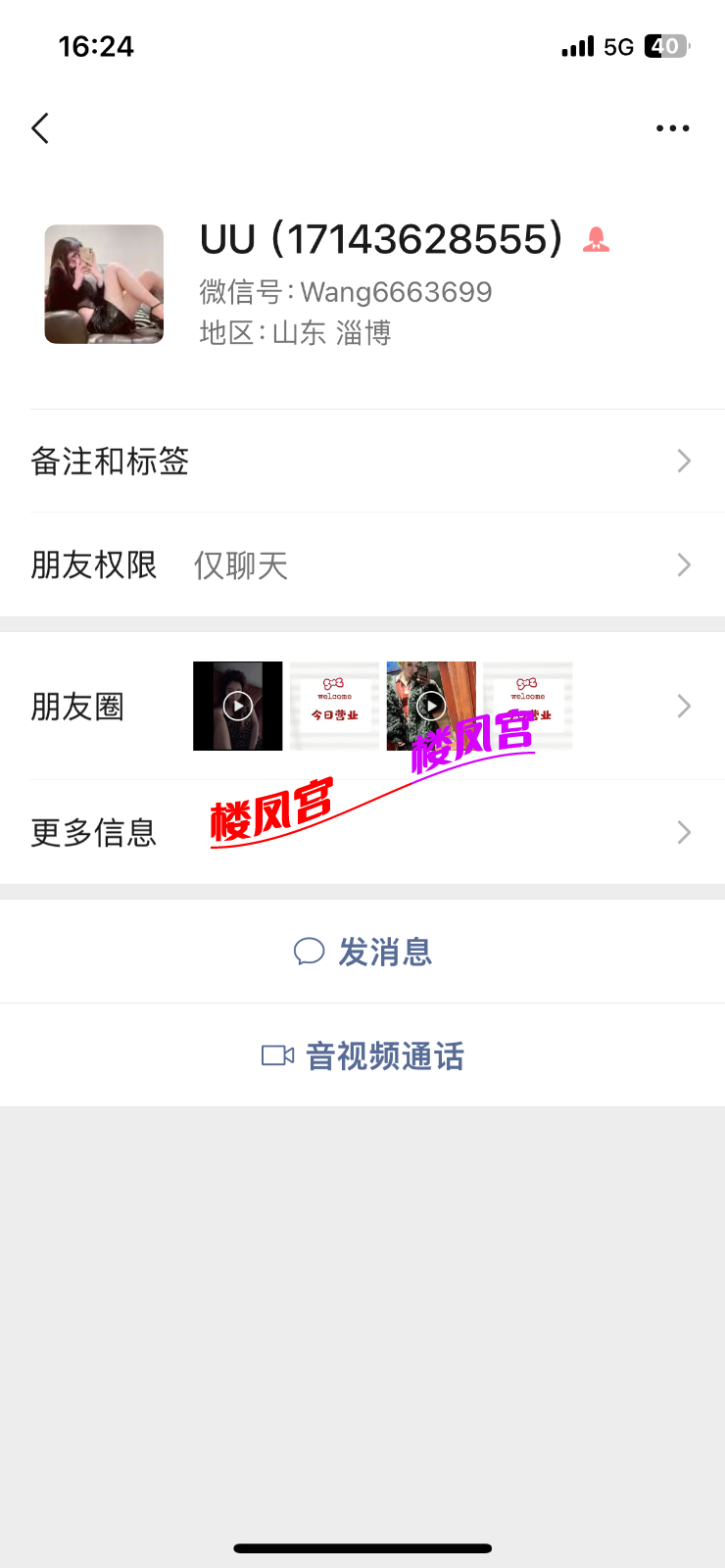Open 备注和标签 settings row
725x1568 pixels.
point(362,461)
